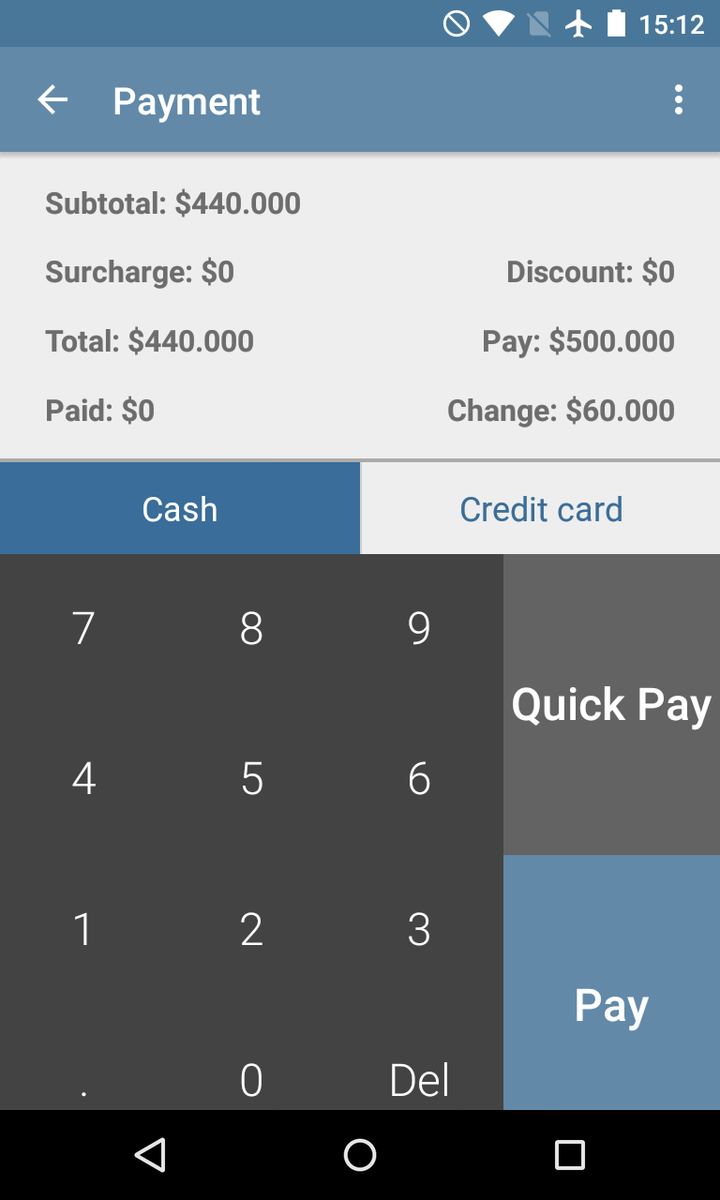The width and height of the screenshot is (720, 1200).
Task: Enter digit 6 on the keypad
Action: tap(419, 779)
